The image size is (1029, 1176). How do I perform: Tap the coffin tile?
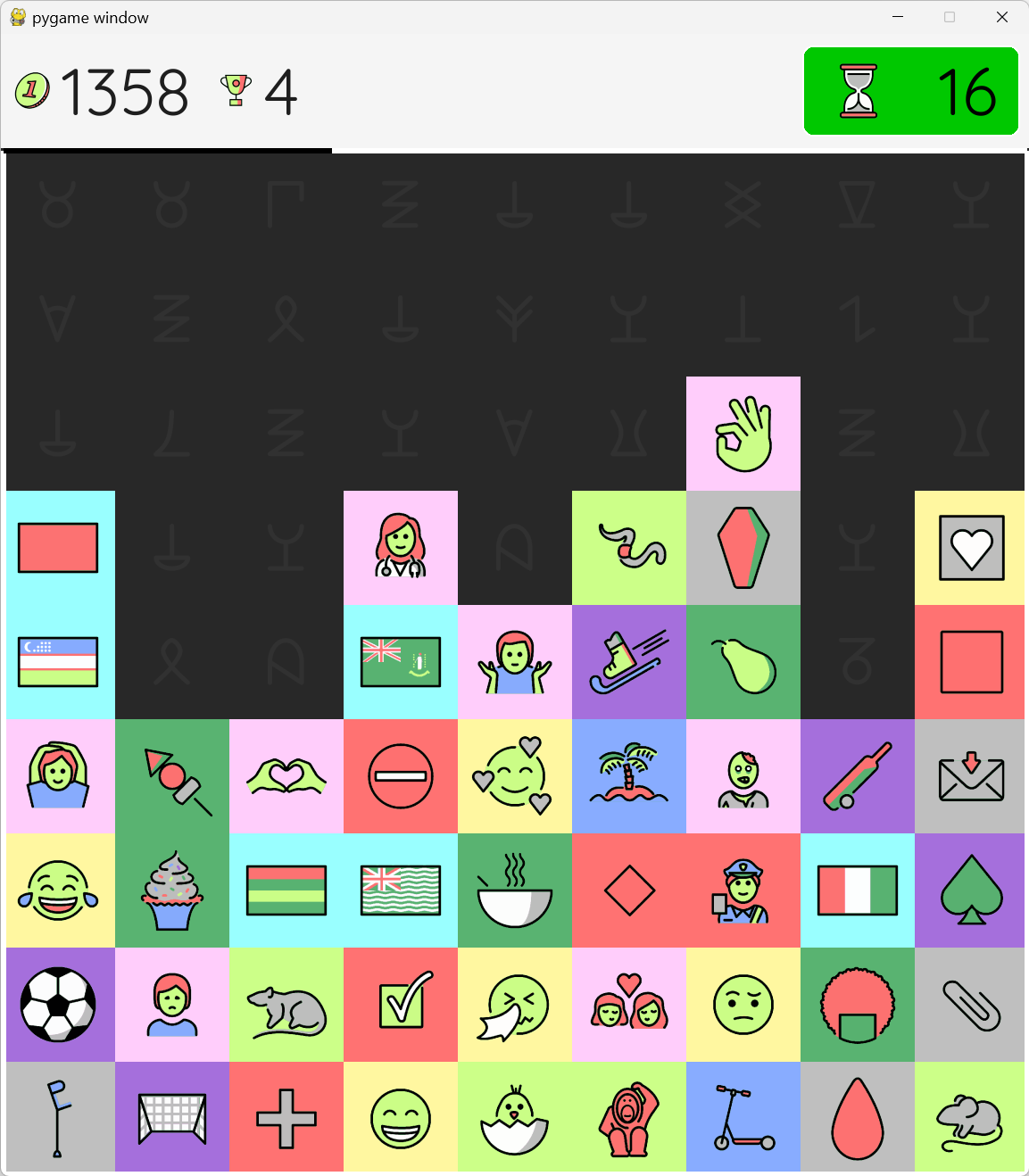tap(743, 548)
